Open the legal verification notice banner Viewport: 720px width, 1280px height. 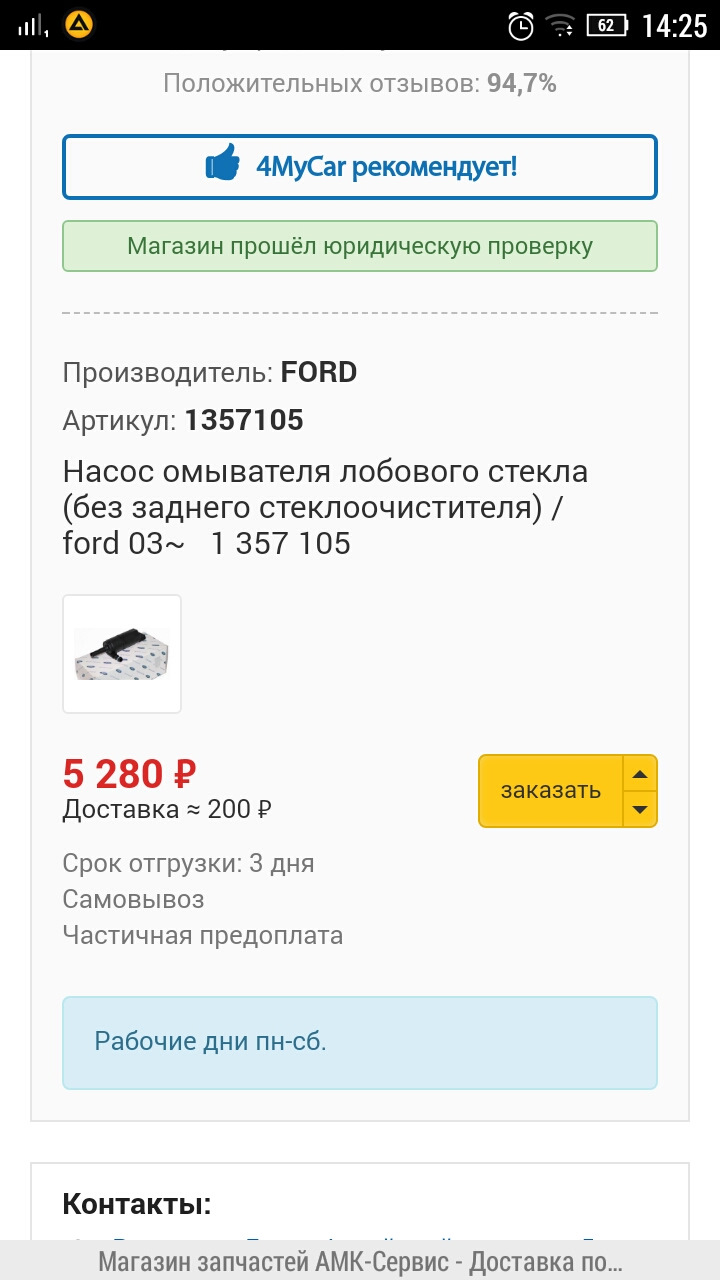pos(360,245)
